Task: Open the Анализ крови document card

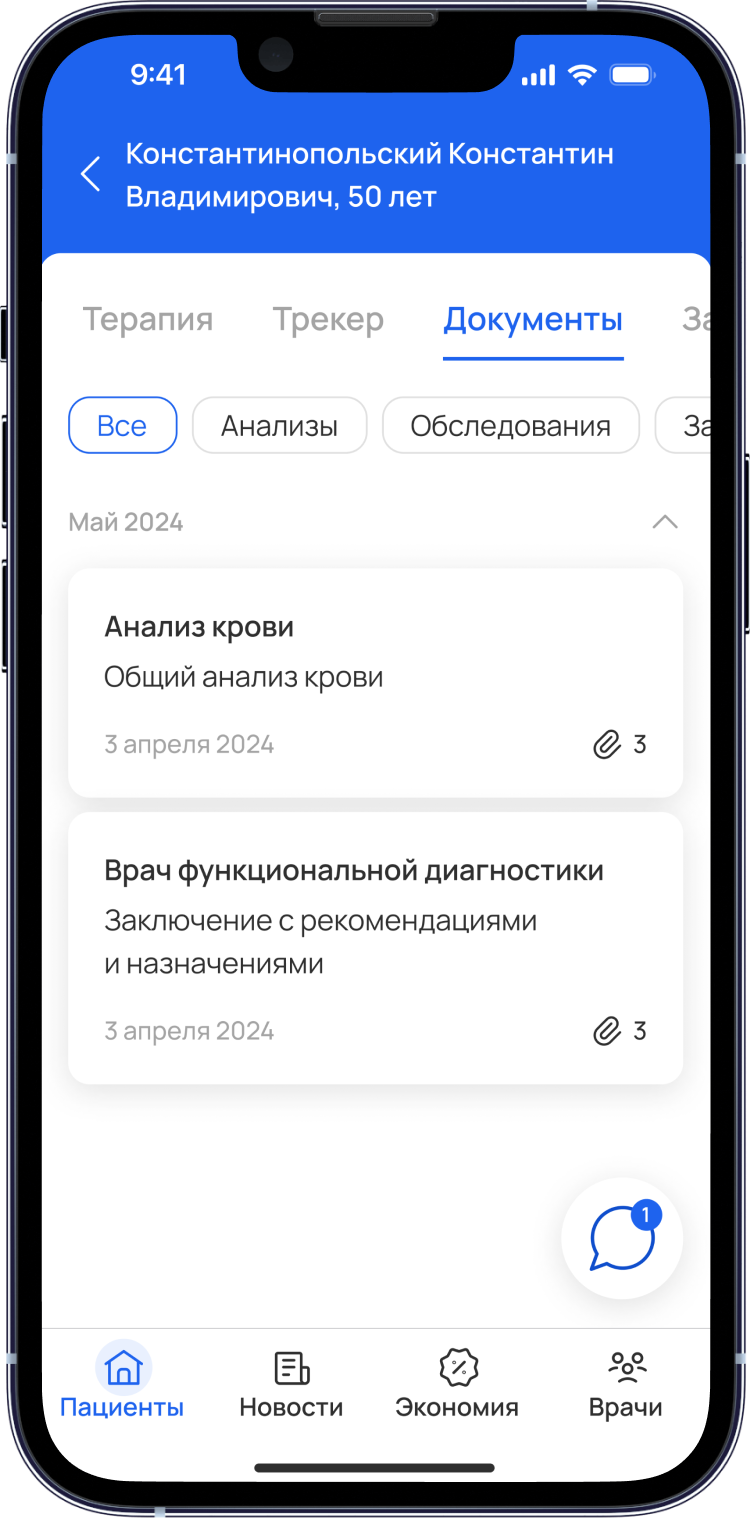Action: (x=375, y=682)
